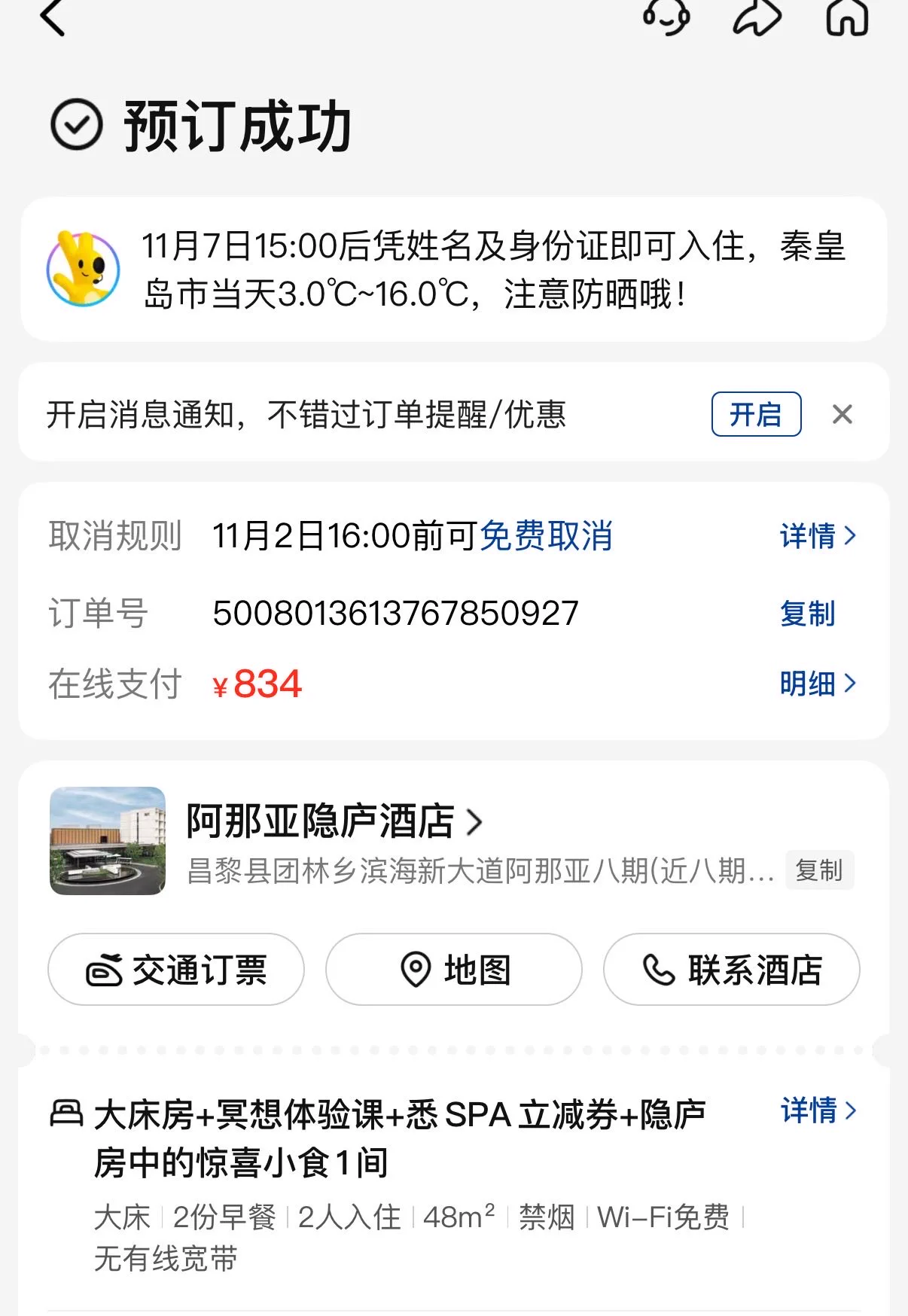
Task: Copy the hotel address
Action: [x=819, y=870]
